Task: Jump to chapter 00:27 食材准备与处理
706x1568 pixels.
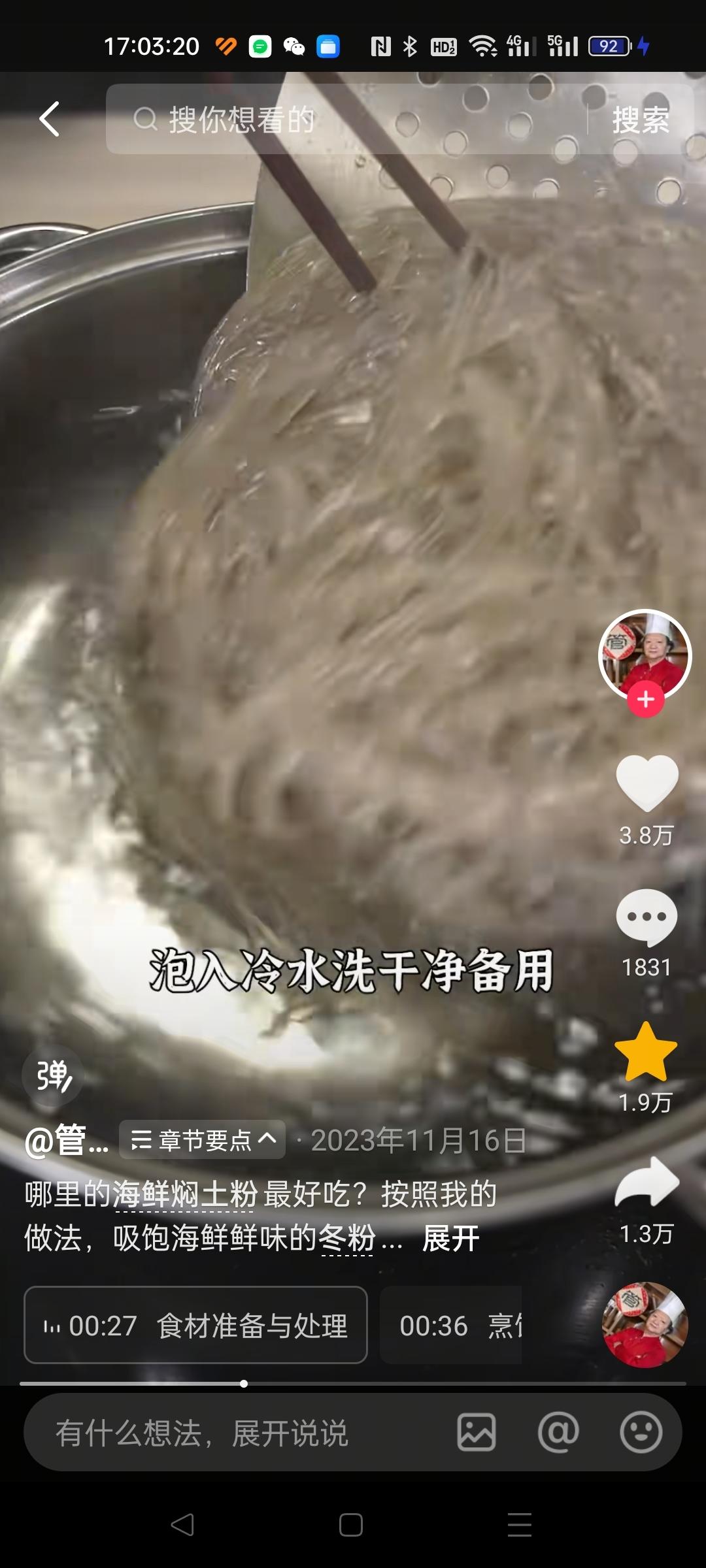Action: [195, 1326]
